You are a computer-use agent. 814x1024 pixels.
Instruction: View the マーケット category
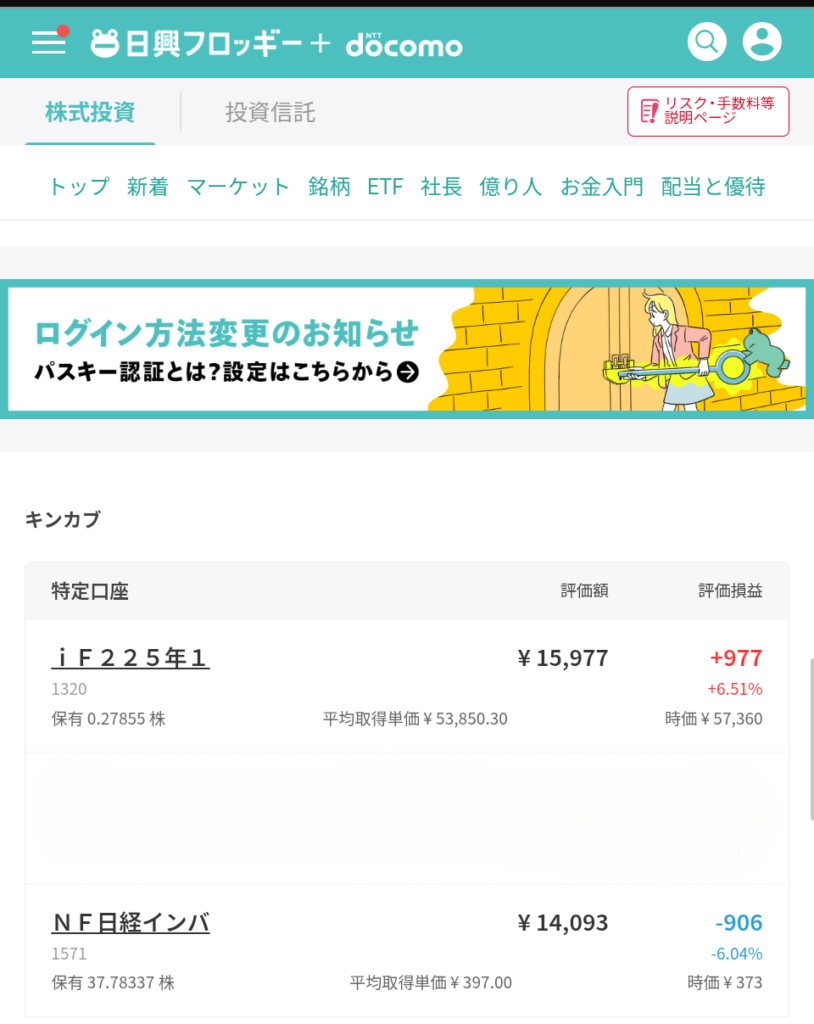pos(238,187)
